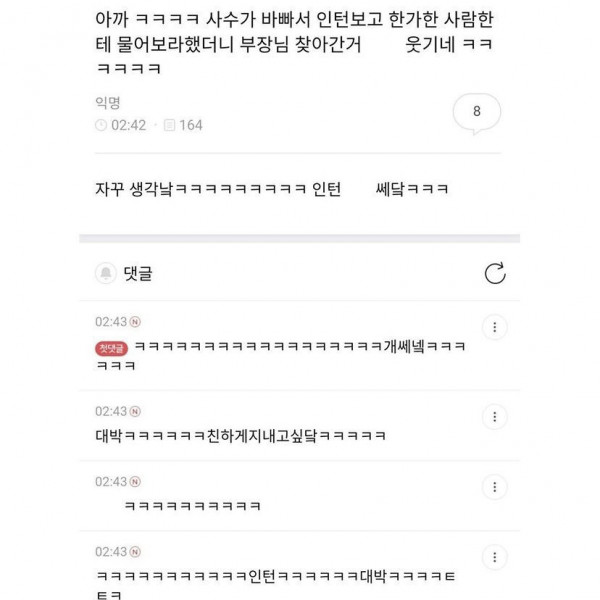Screen dimensions: 600x600
Task: Open the comment bubble showing 8
Action: (x=476, y=112)
